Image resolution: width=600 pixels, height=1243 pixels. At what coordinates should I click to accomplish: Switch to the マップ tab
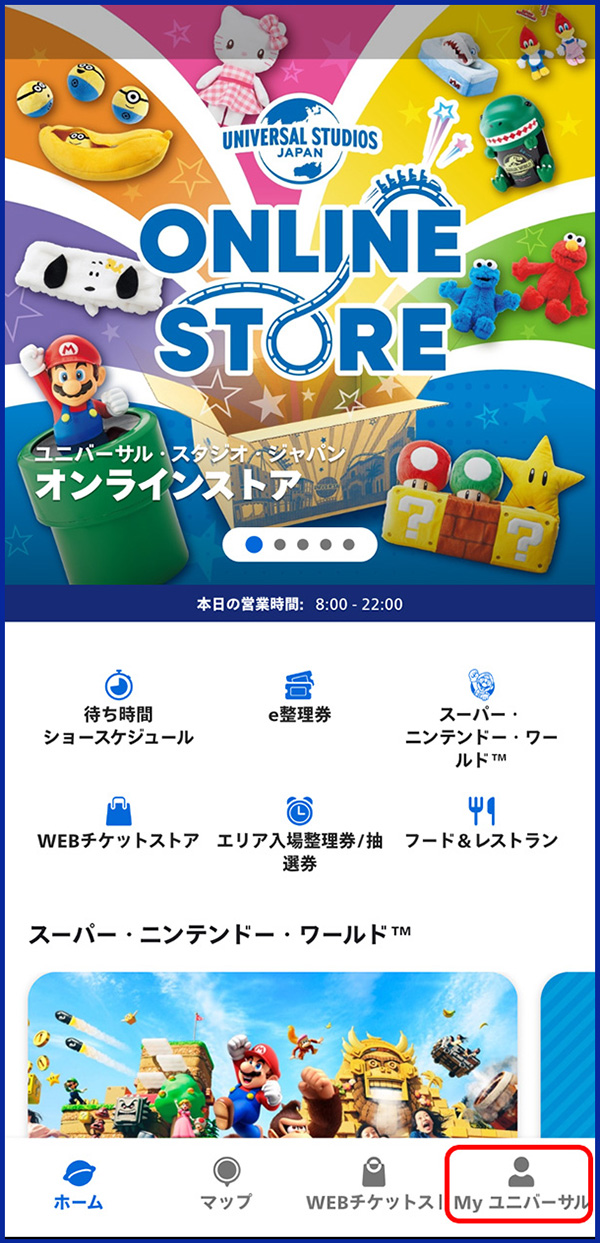tap(226, 1185)
